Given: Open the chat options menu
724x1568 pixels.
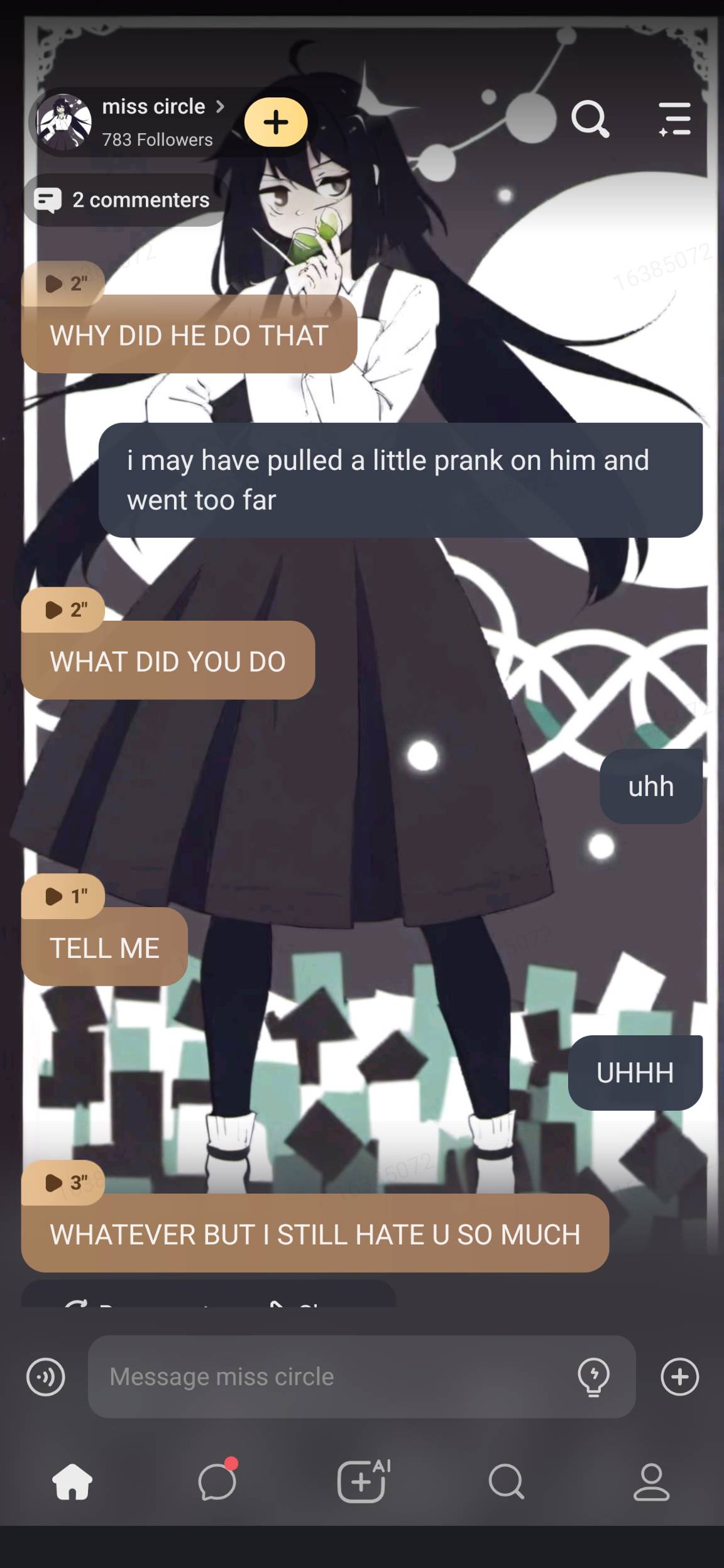Looking at the screenshot, I should (x=674, y=119).
